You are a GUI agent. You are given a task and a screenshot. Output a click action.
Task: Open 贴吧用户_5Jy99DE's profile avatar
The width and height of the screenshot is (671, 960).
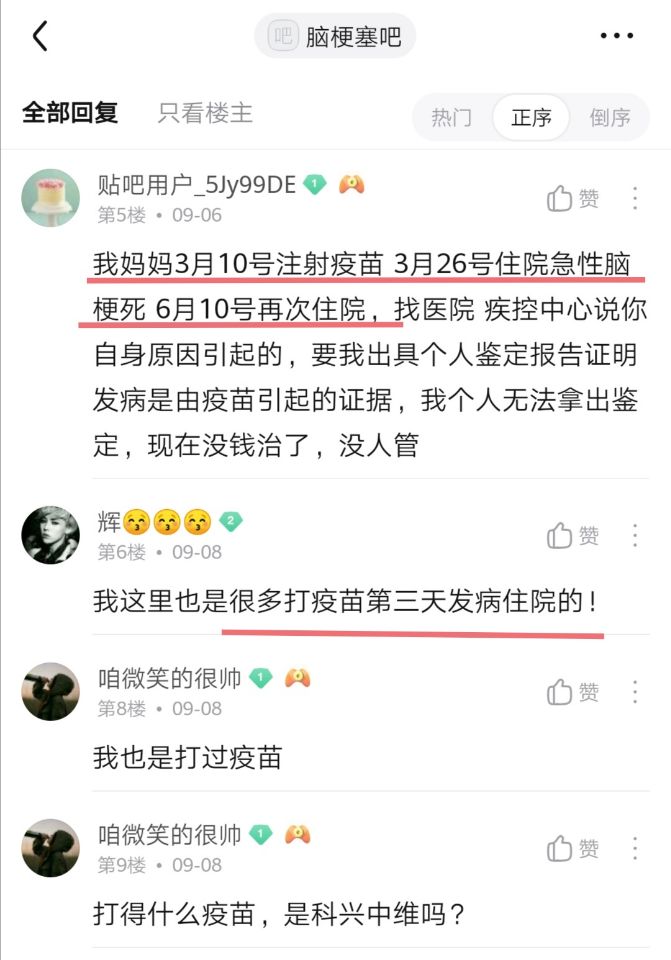point(50,198)
